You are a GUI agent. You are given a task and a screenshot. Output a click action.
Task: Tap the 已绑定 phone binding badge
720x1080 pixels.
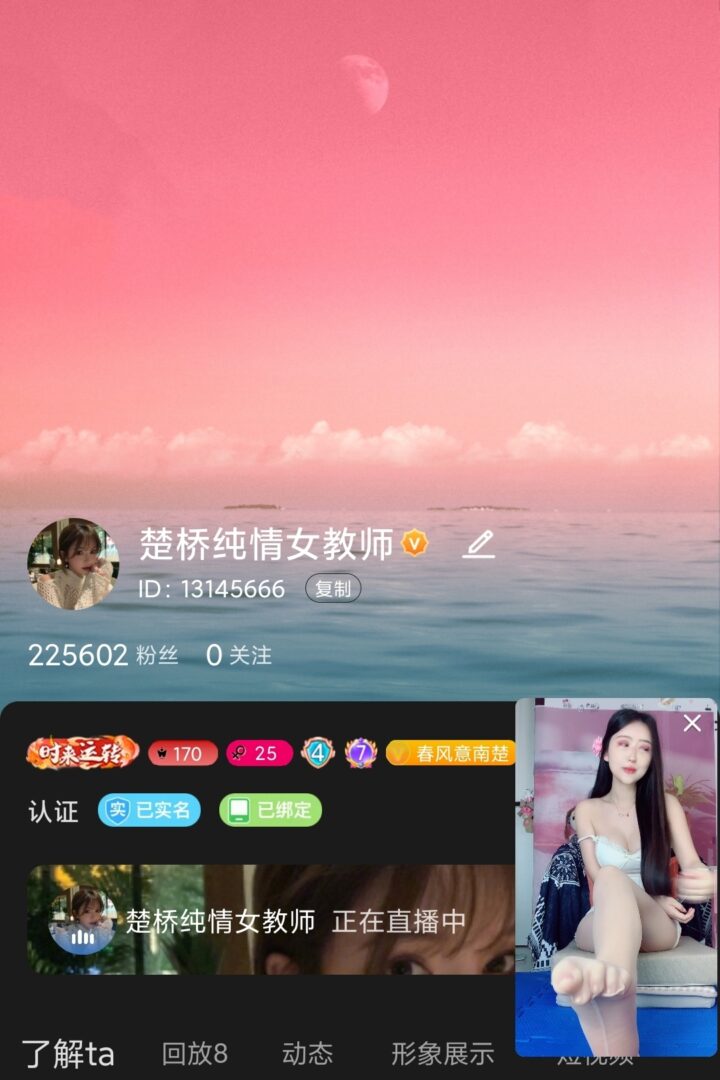point(270,810)
